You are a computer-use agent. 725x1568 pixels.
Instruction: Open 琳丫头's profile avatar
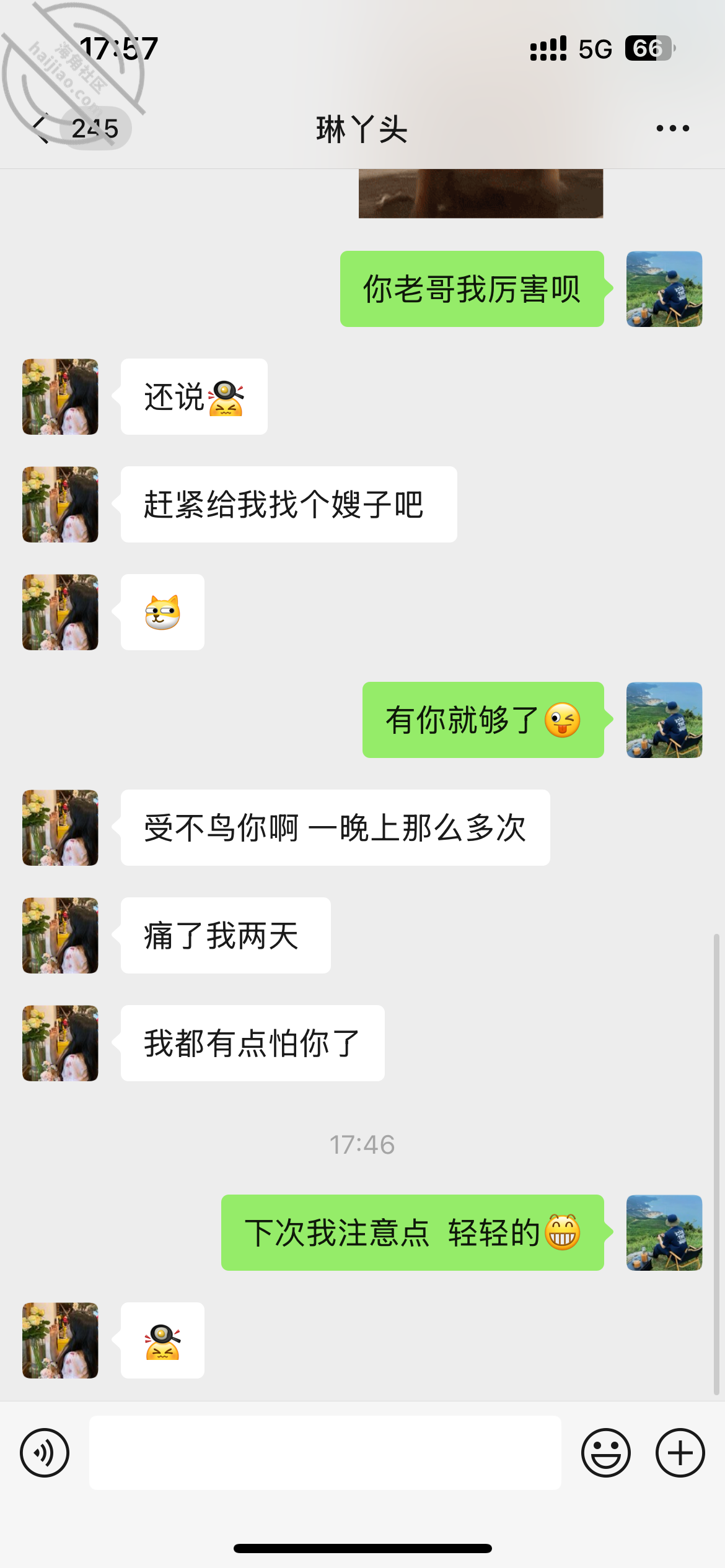pyautogui.click(x=59, y=397)
